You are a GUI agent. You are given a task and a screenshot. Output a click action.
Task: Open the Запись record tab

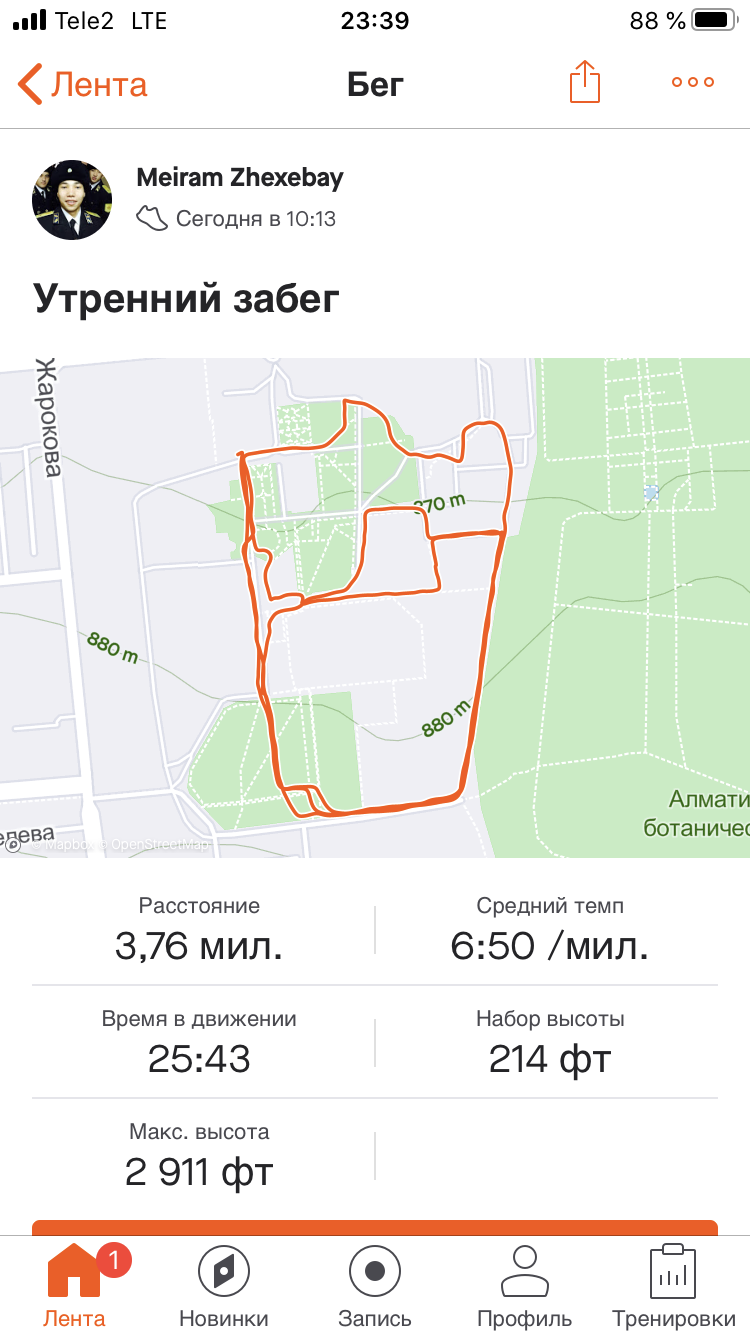tap(375, 1286)
